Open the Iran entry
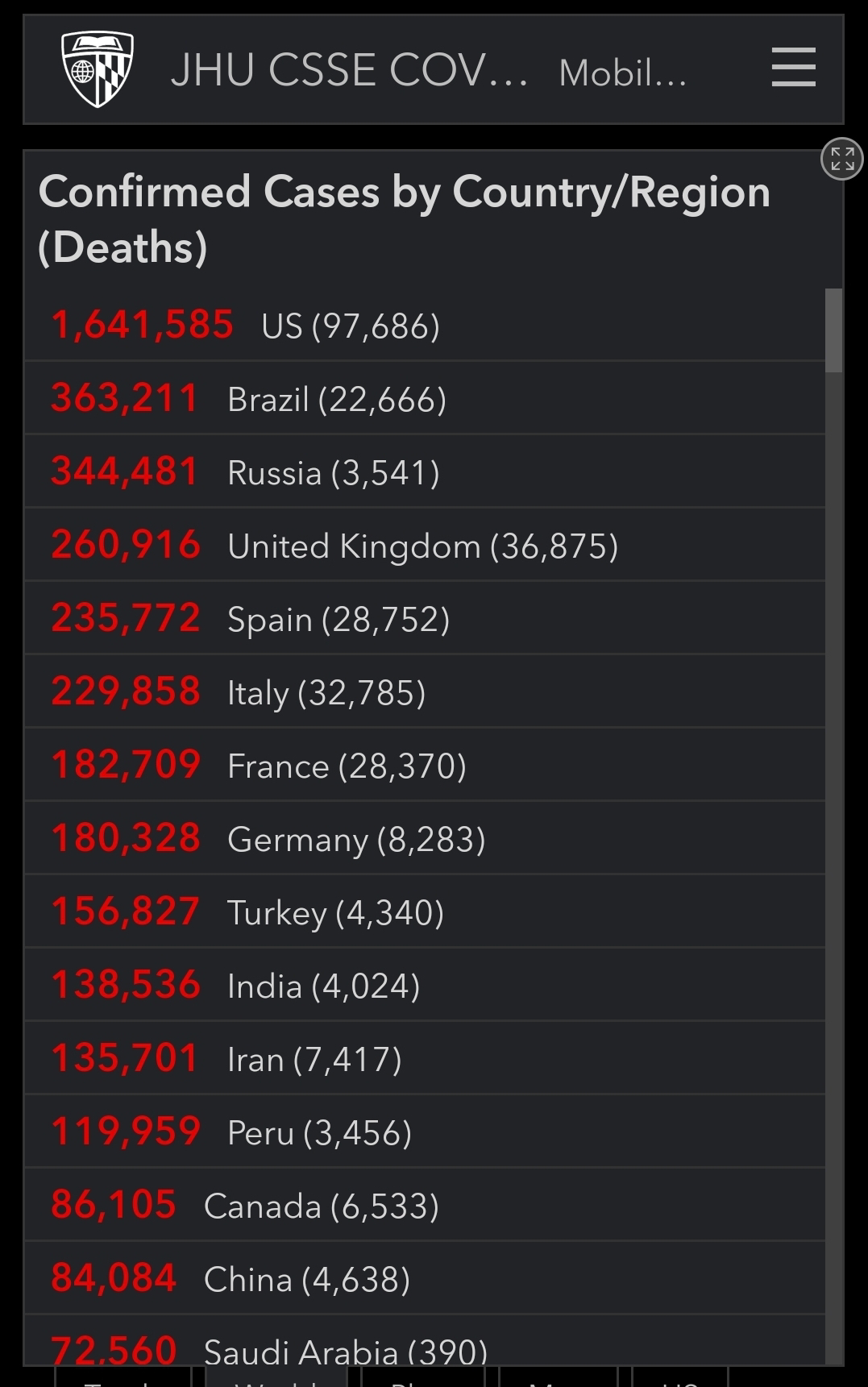 (425, 1058)
